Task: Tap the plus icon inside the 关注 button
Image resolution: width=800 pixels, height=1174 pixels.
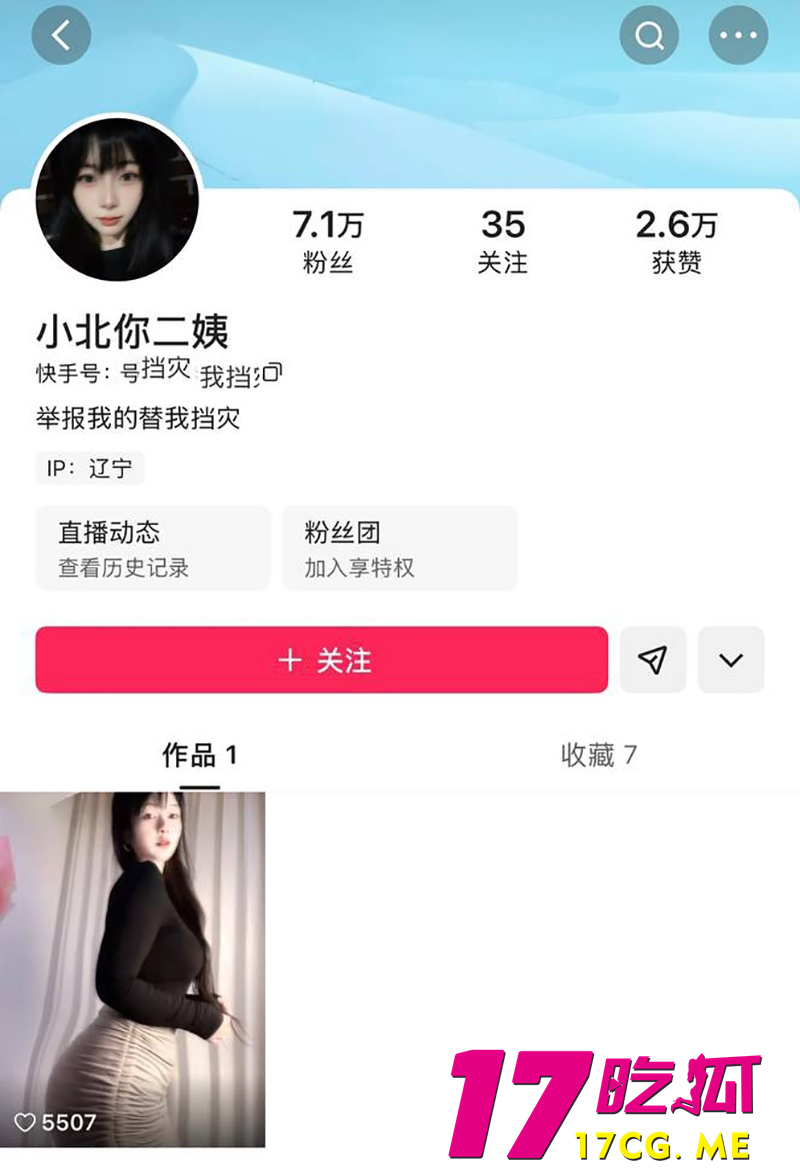Action: point(290,660)
